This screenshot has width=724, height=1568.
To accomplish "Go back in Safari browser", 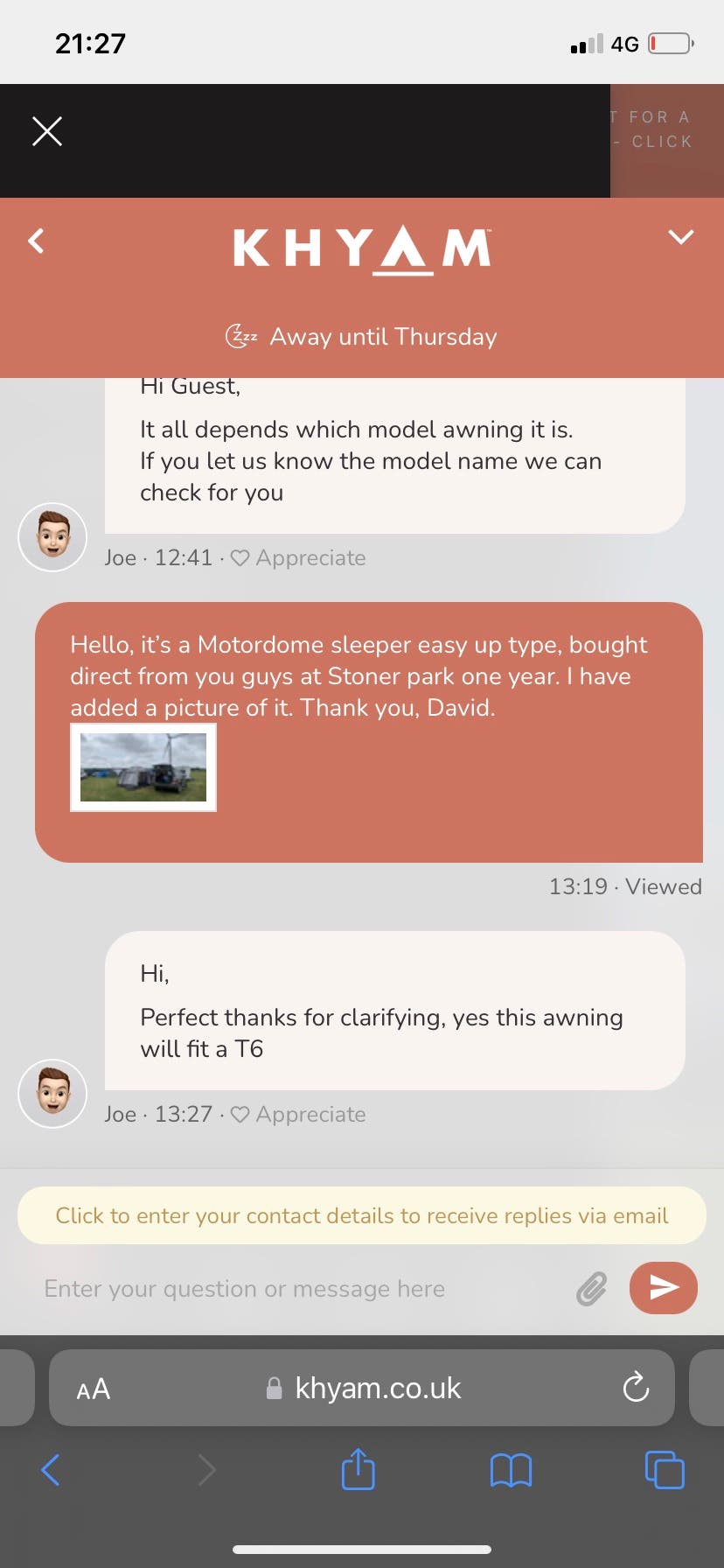I will 51,1470.
